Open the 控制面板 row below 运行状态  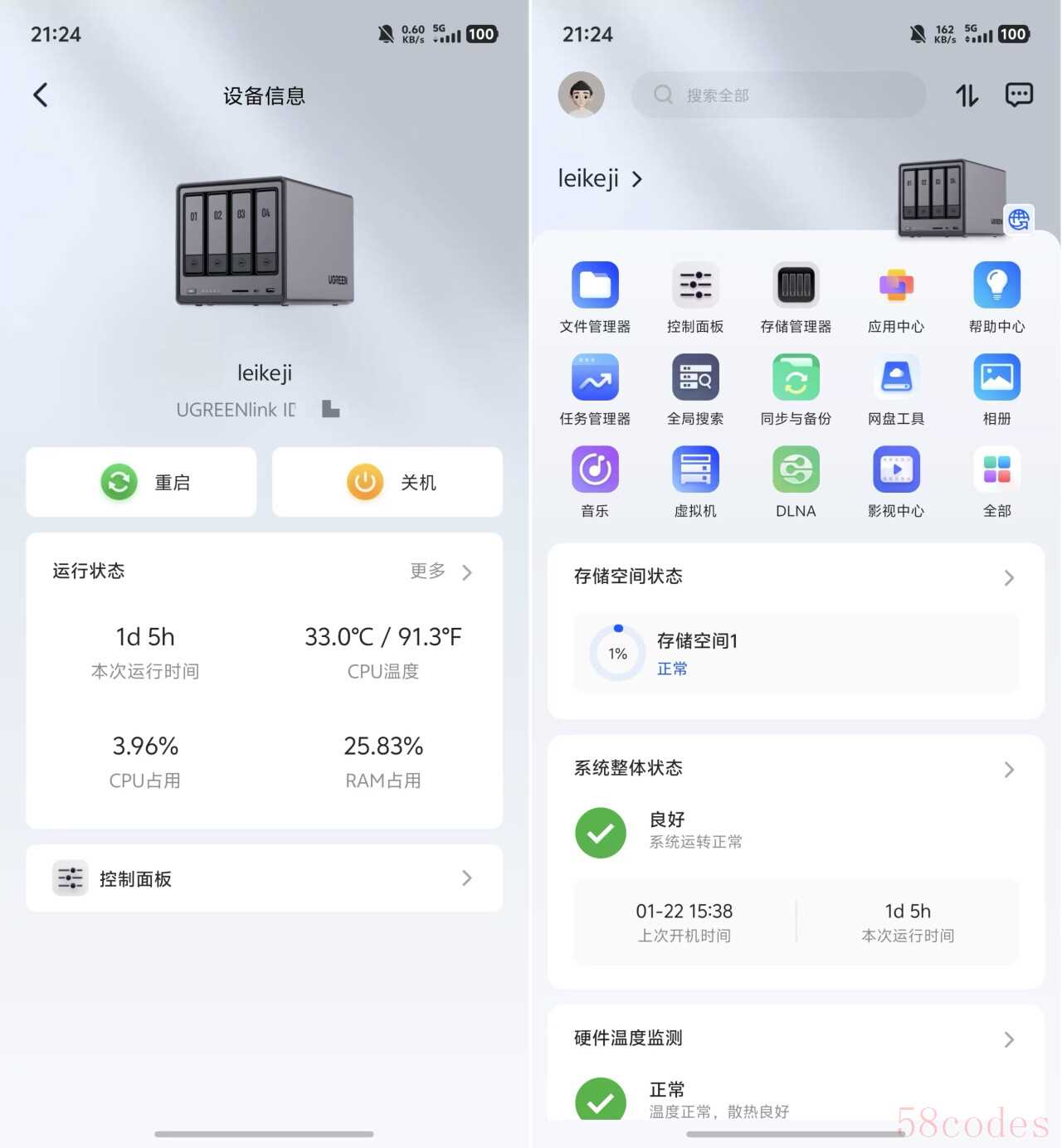264,878
